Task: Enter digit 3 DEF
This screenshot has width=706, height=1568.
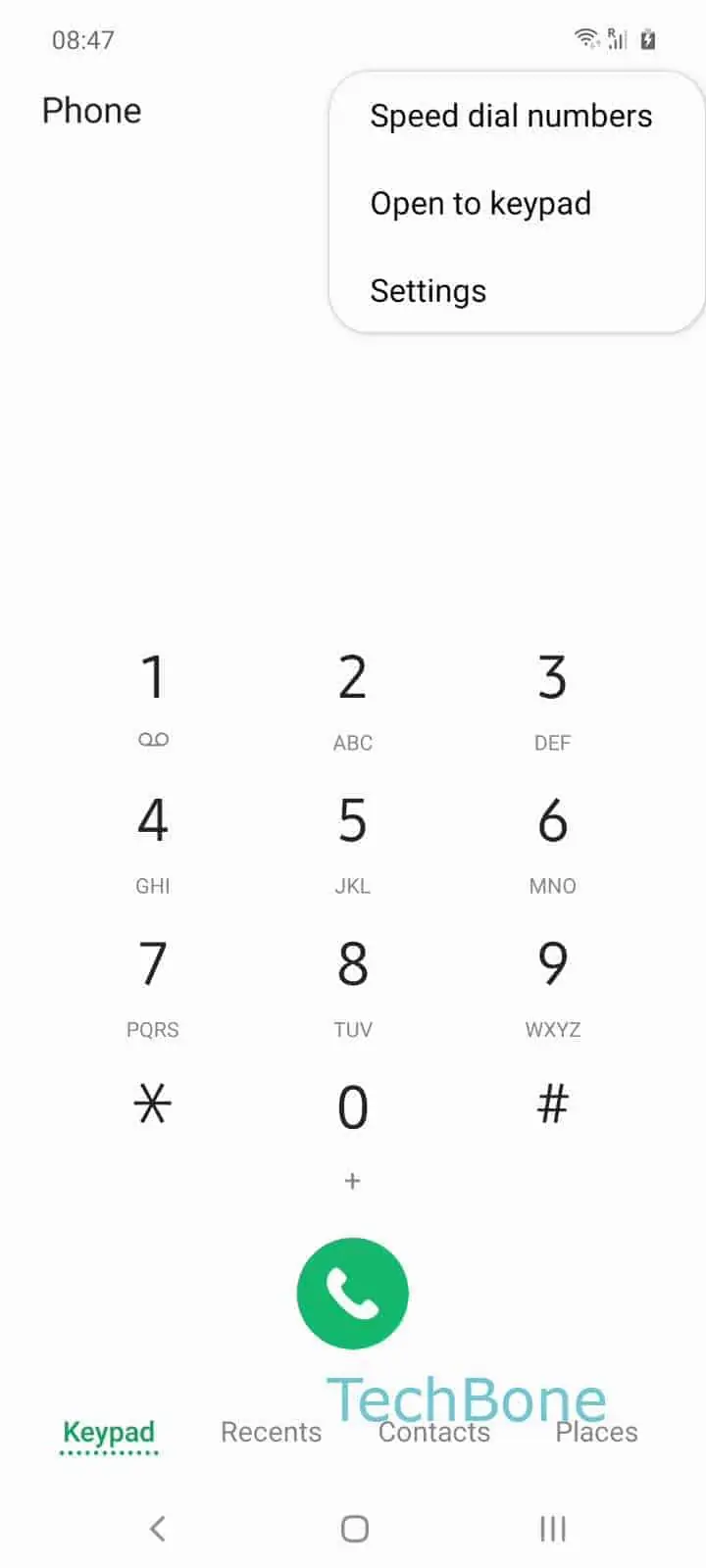Action: [x=552, y=698]
